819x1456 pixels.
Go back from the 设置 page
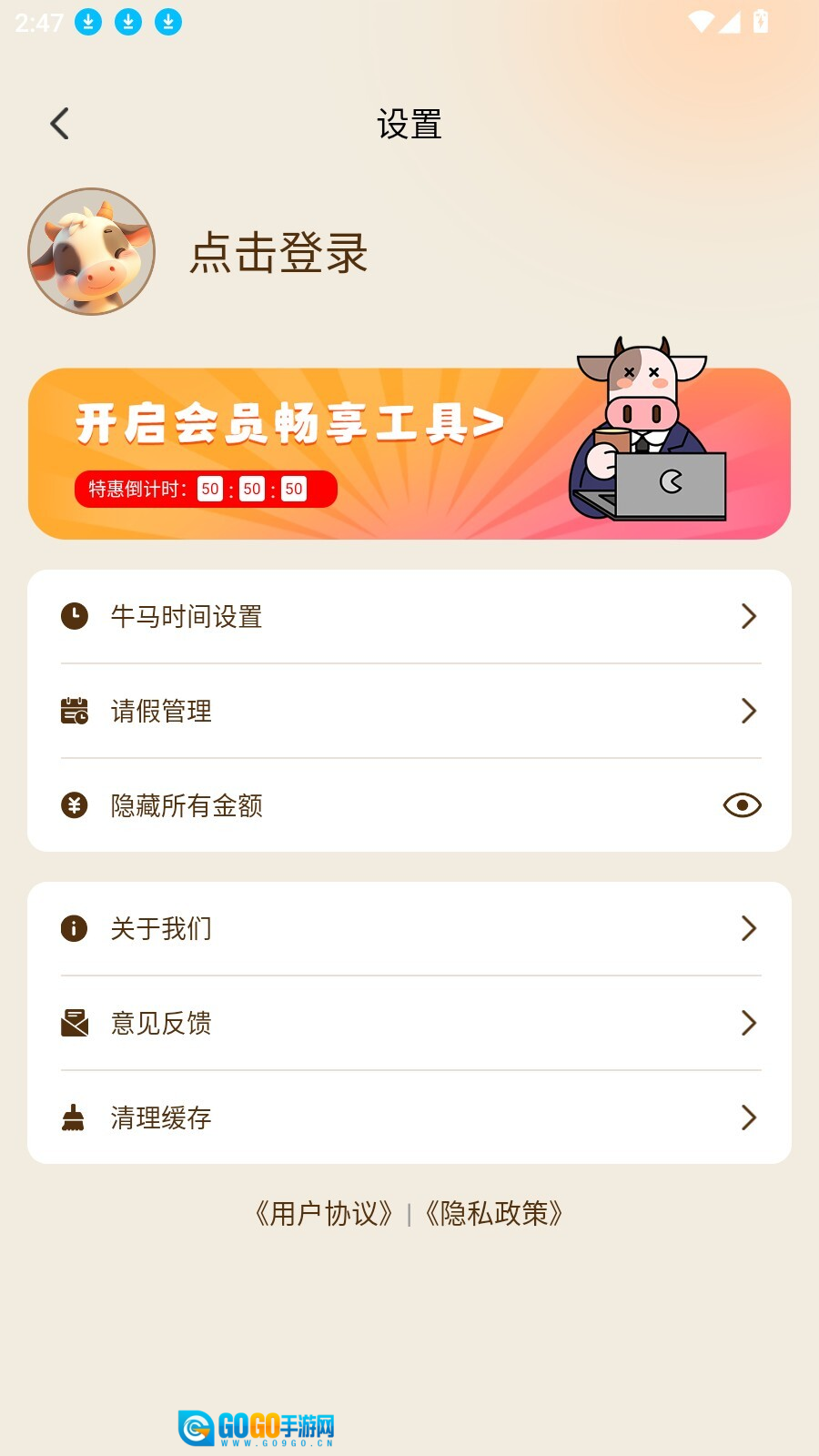60,124
